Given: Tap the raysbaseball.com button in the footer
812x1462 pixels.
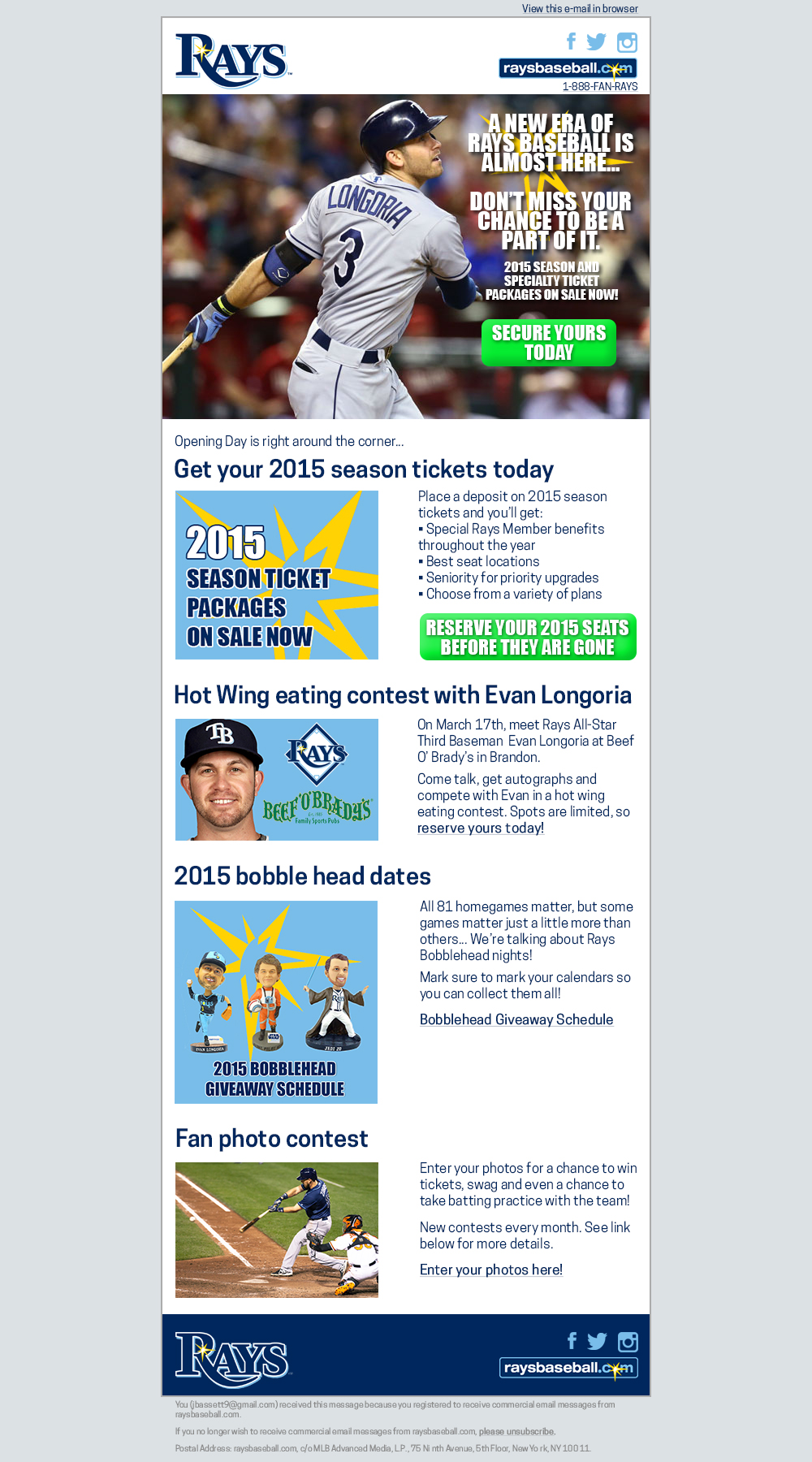Looking at the screenshot, I should pos(568,1368).
